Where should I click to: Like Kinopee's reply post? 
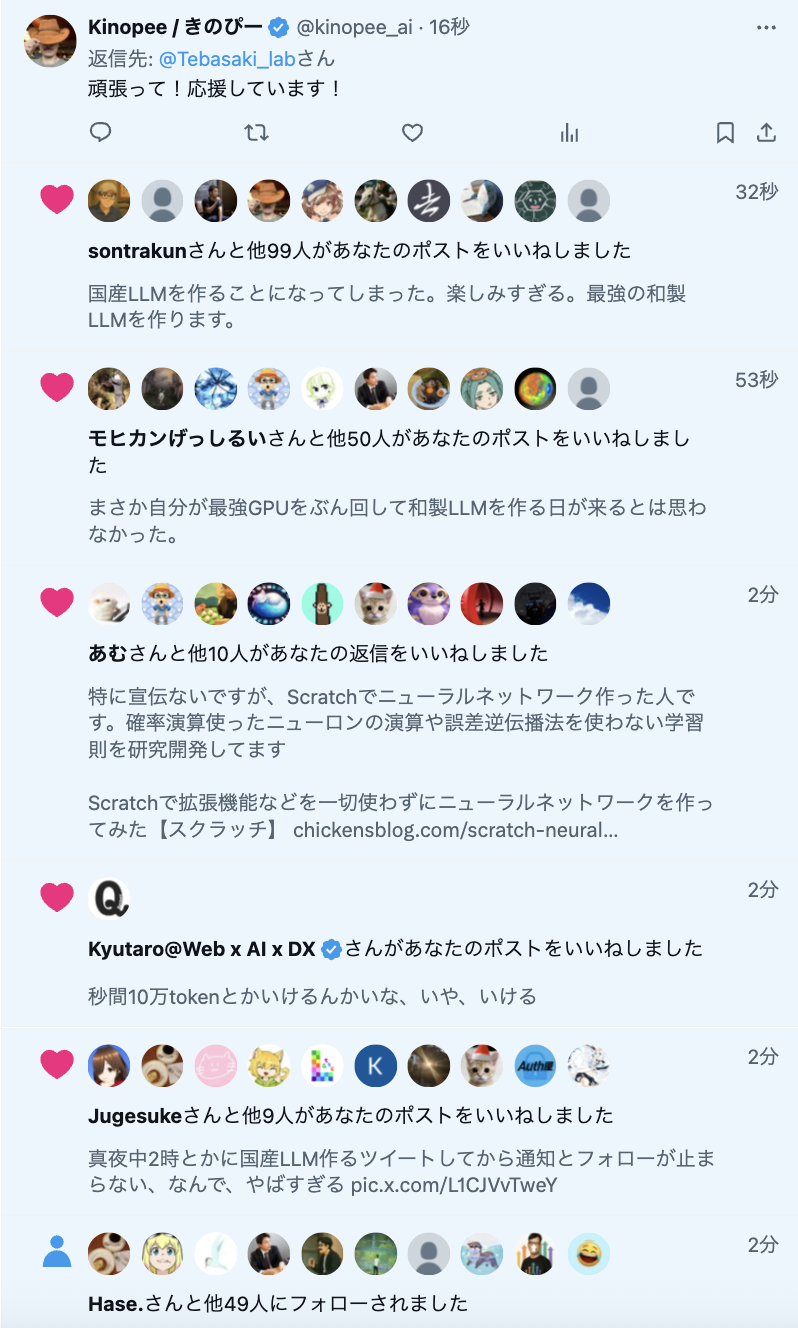pyautogui.click(x=412, y=133)
